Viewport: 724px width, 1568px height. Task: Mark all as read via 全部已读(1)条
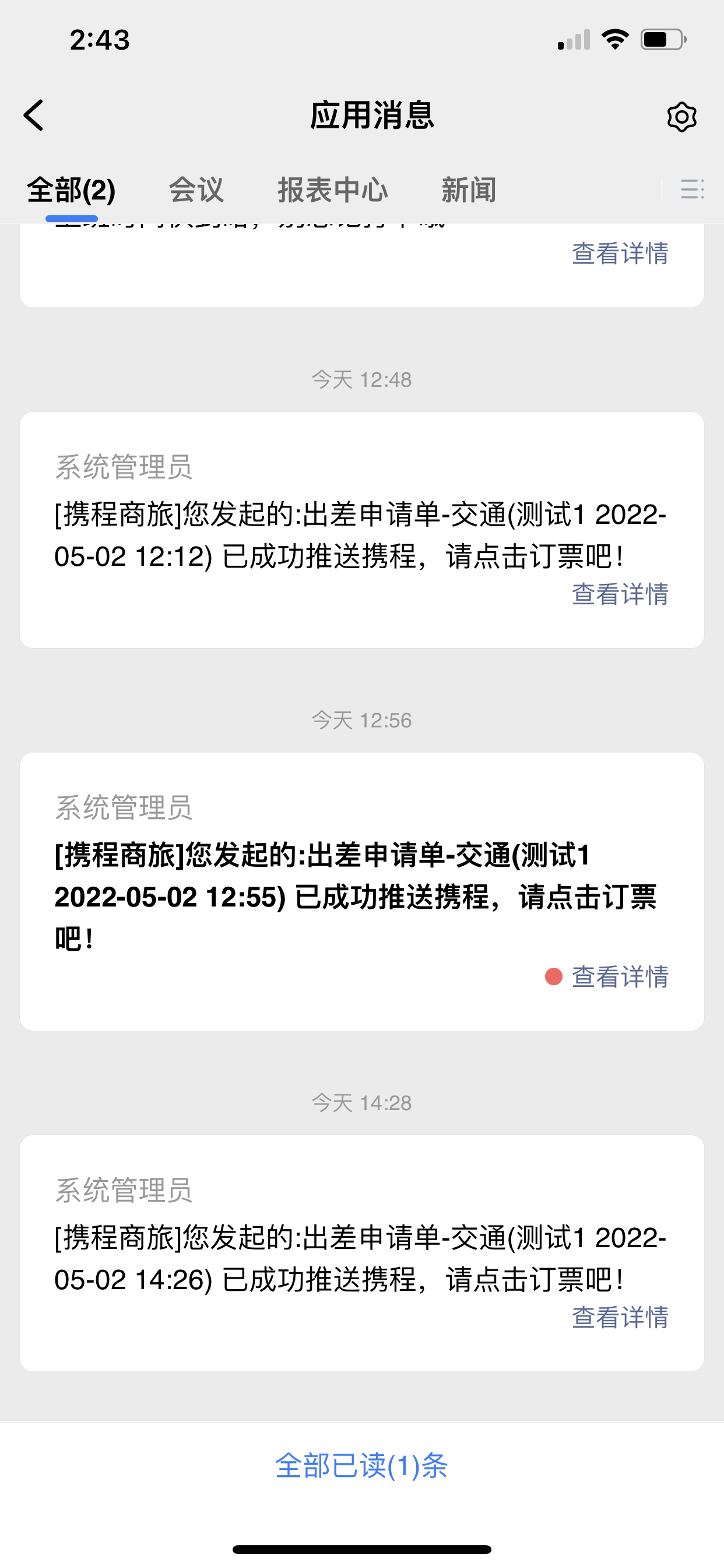[x=361, y=1466]
